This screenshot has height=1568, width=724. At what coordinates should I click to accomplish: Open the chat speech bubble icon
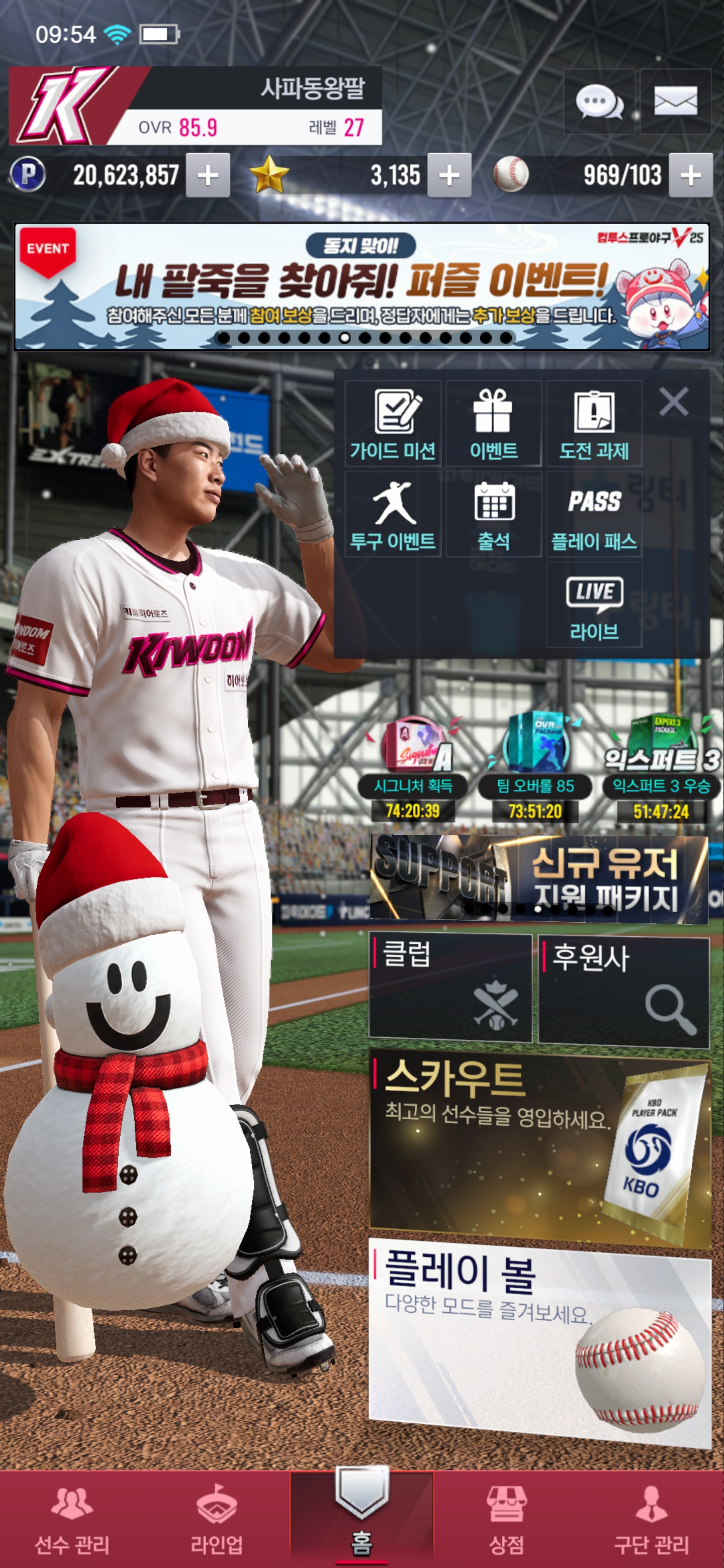[599, 101]
